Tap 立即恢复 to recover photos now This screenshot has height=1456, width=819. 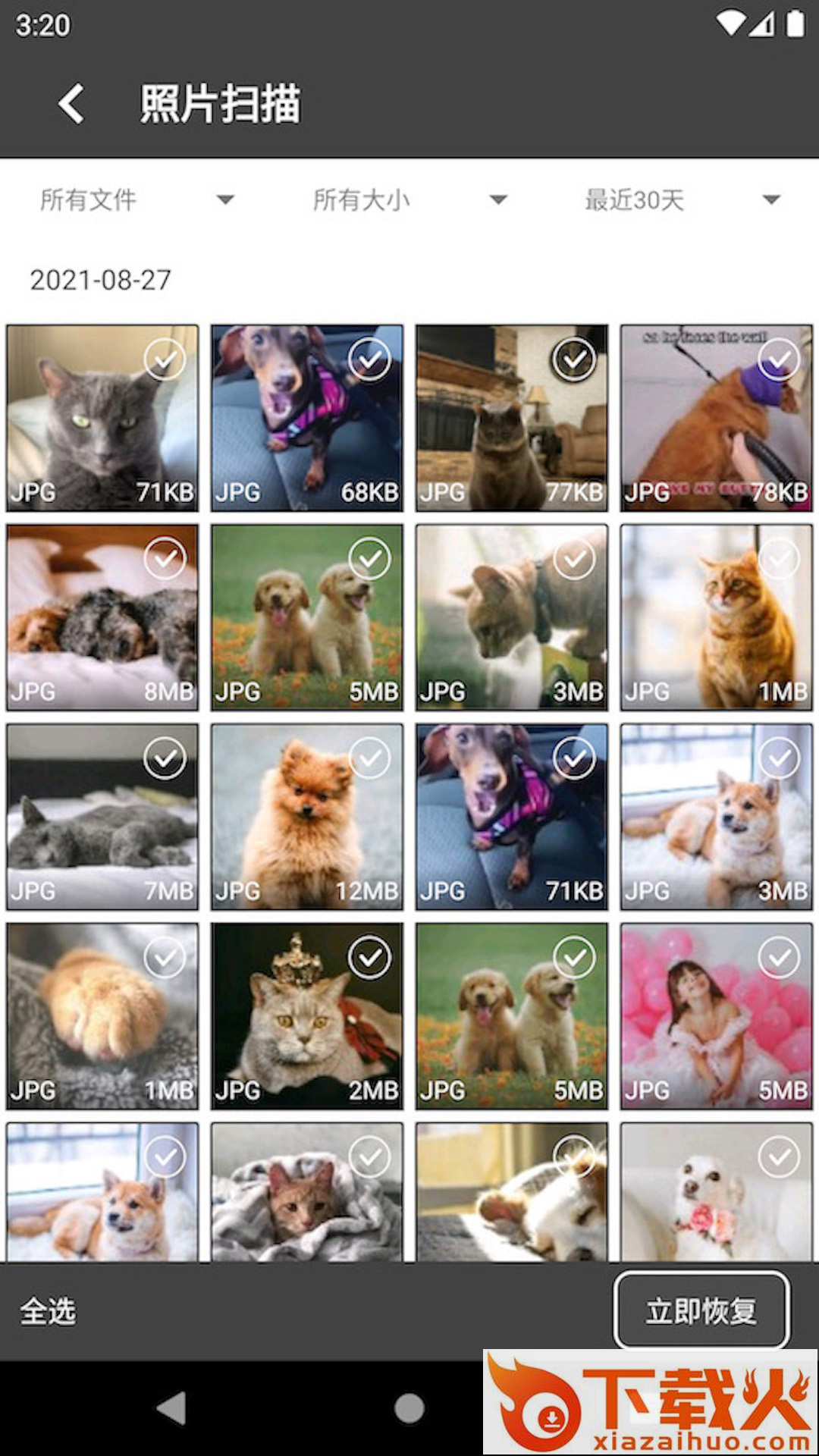(x=701, y=1310)
